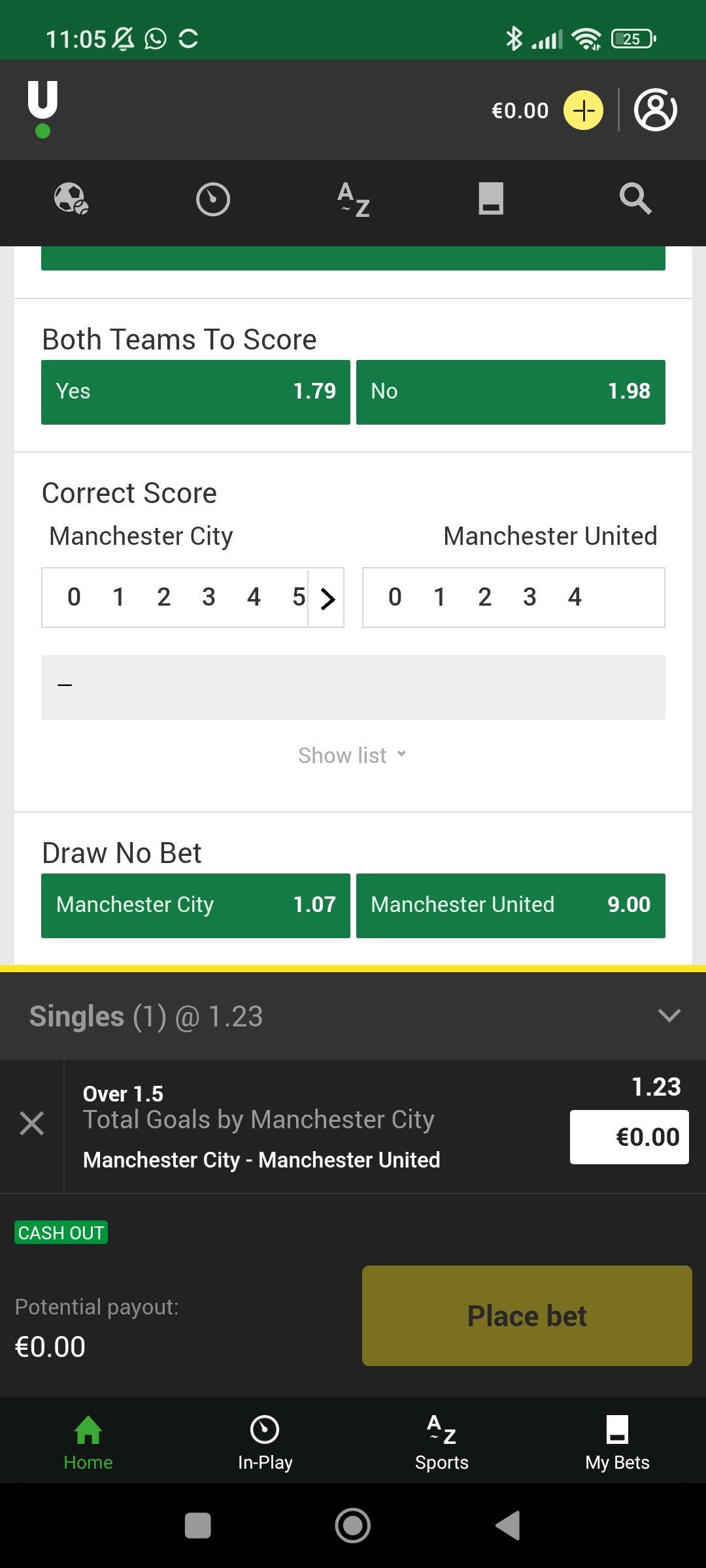
Task: Tap the system back button
Action: pyautogui.click(x=508, y=1526)
